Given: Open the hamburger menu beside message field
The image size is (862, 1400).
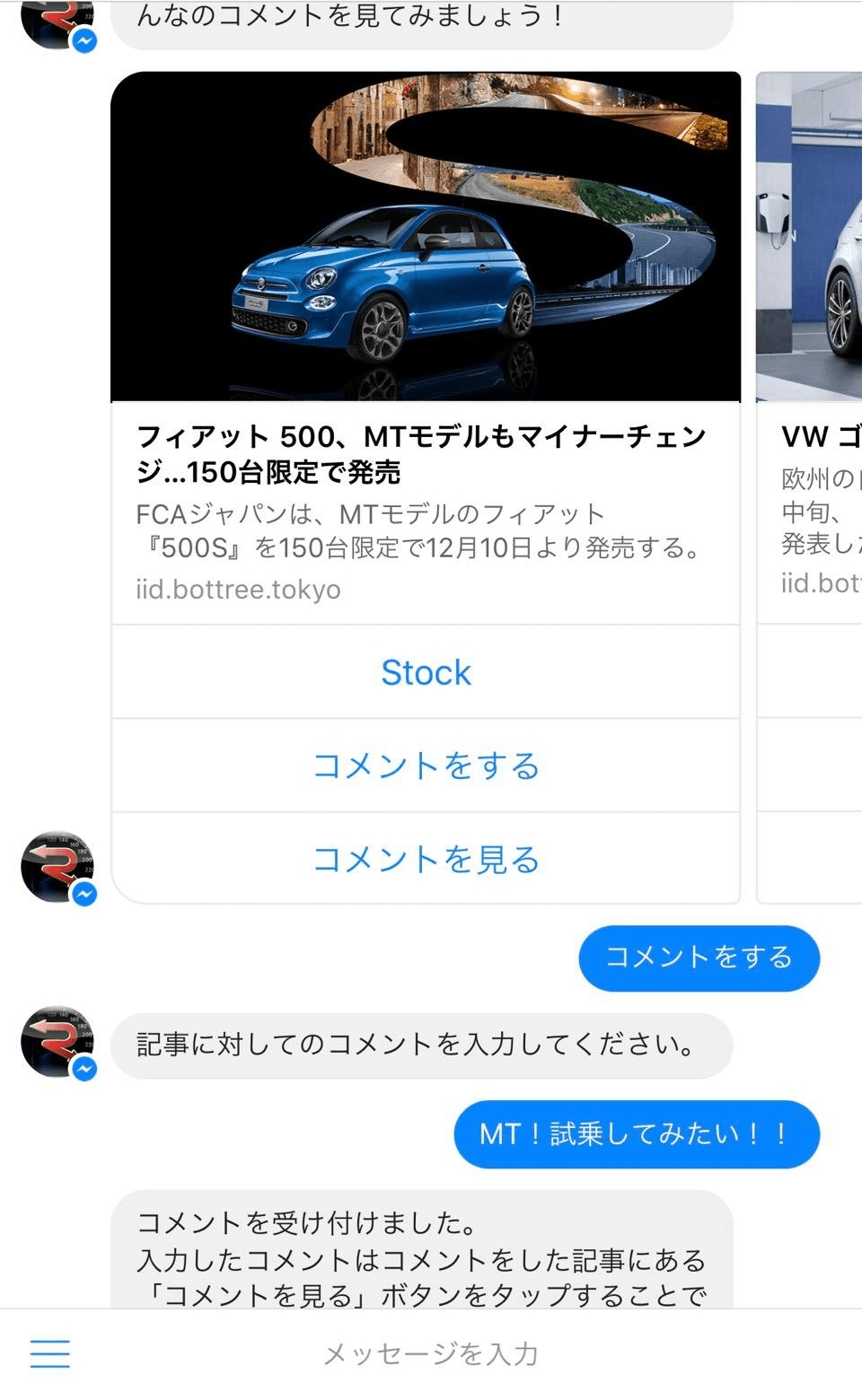Looking at the screenshot, I should [x=50, y=1352].
